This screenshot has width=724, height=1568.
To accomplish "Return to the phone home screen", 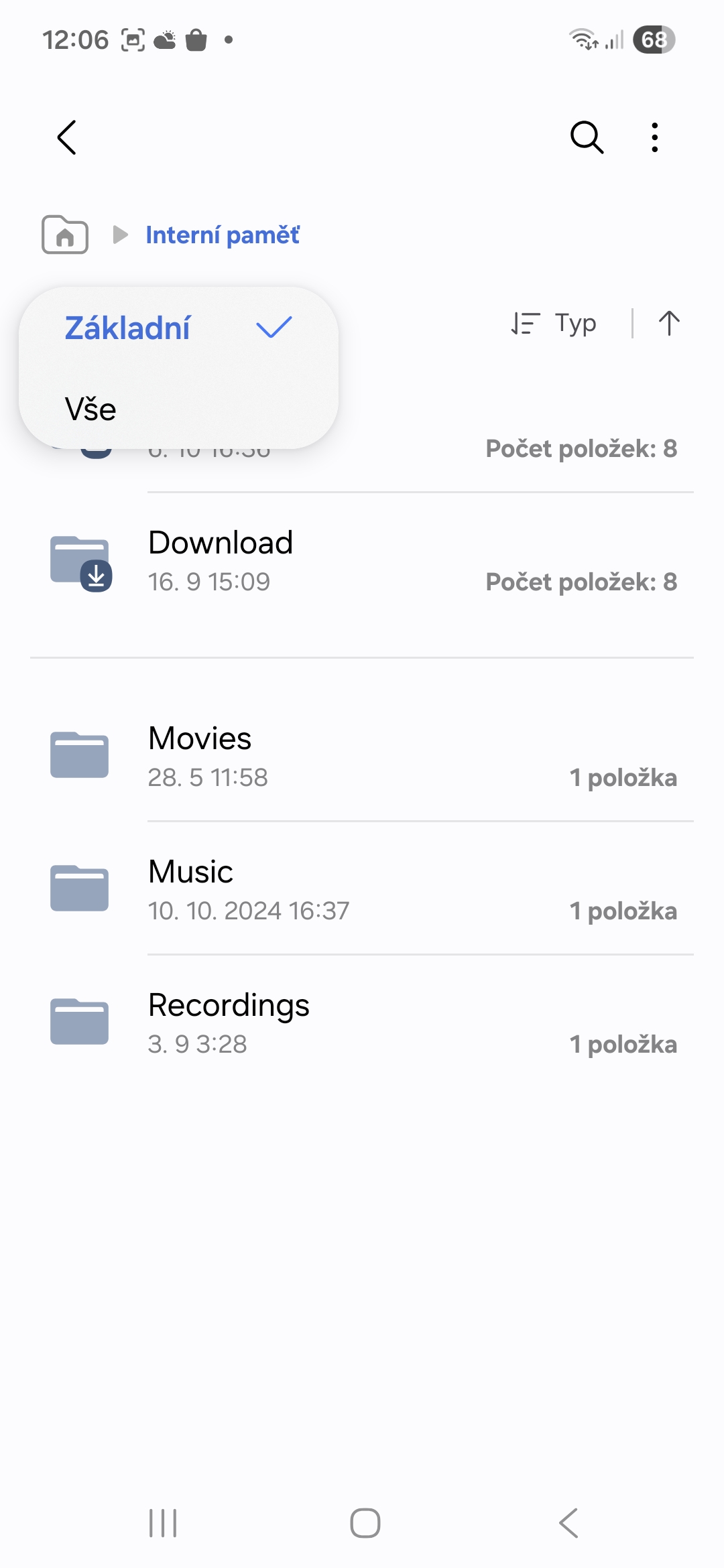I will (x=365, y=1523).
